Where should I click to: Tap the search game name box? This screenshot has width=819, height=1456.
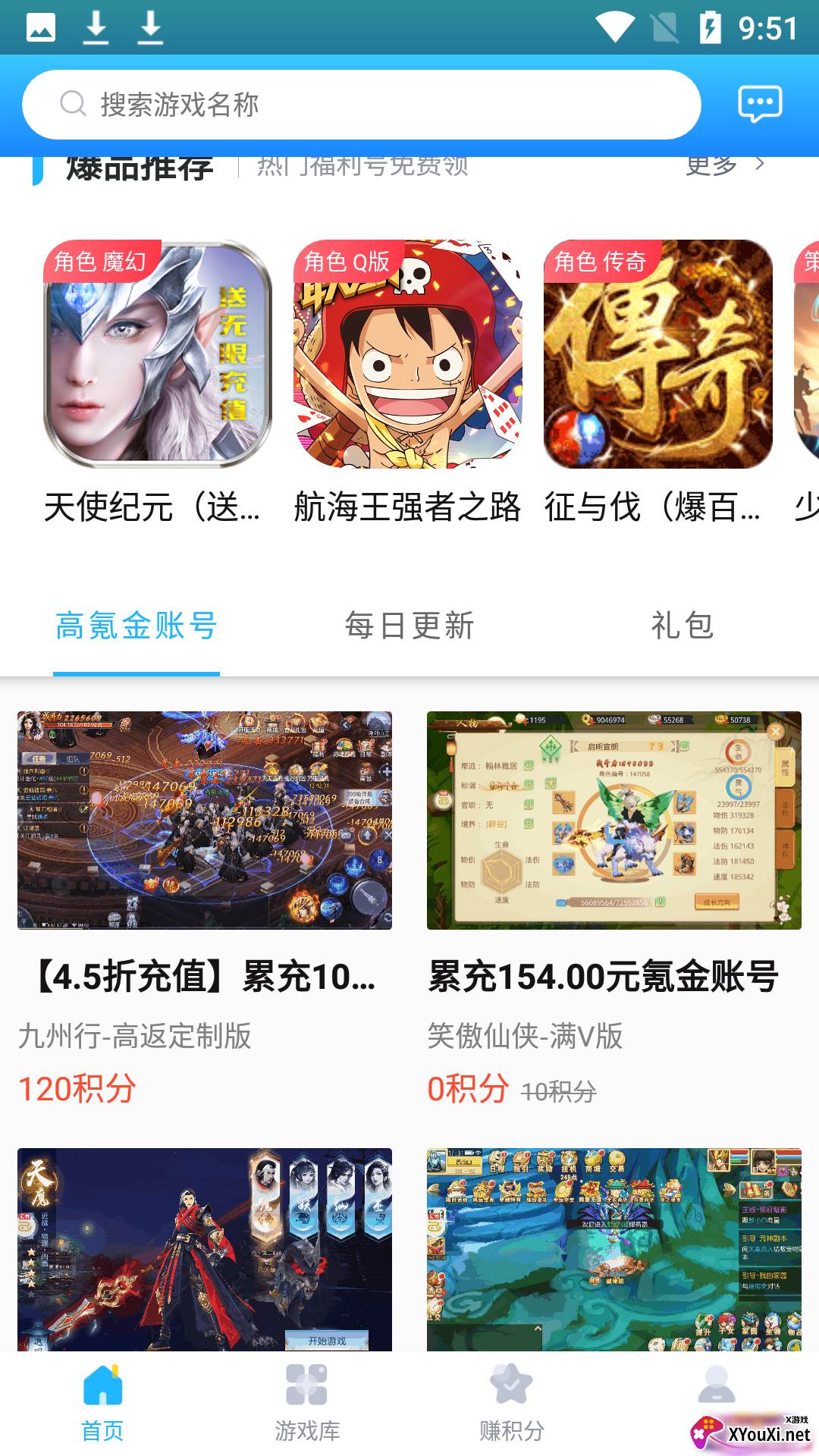point(361,105)
